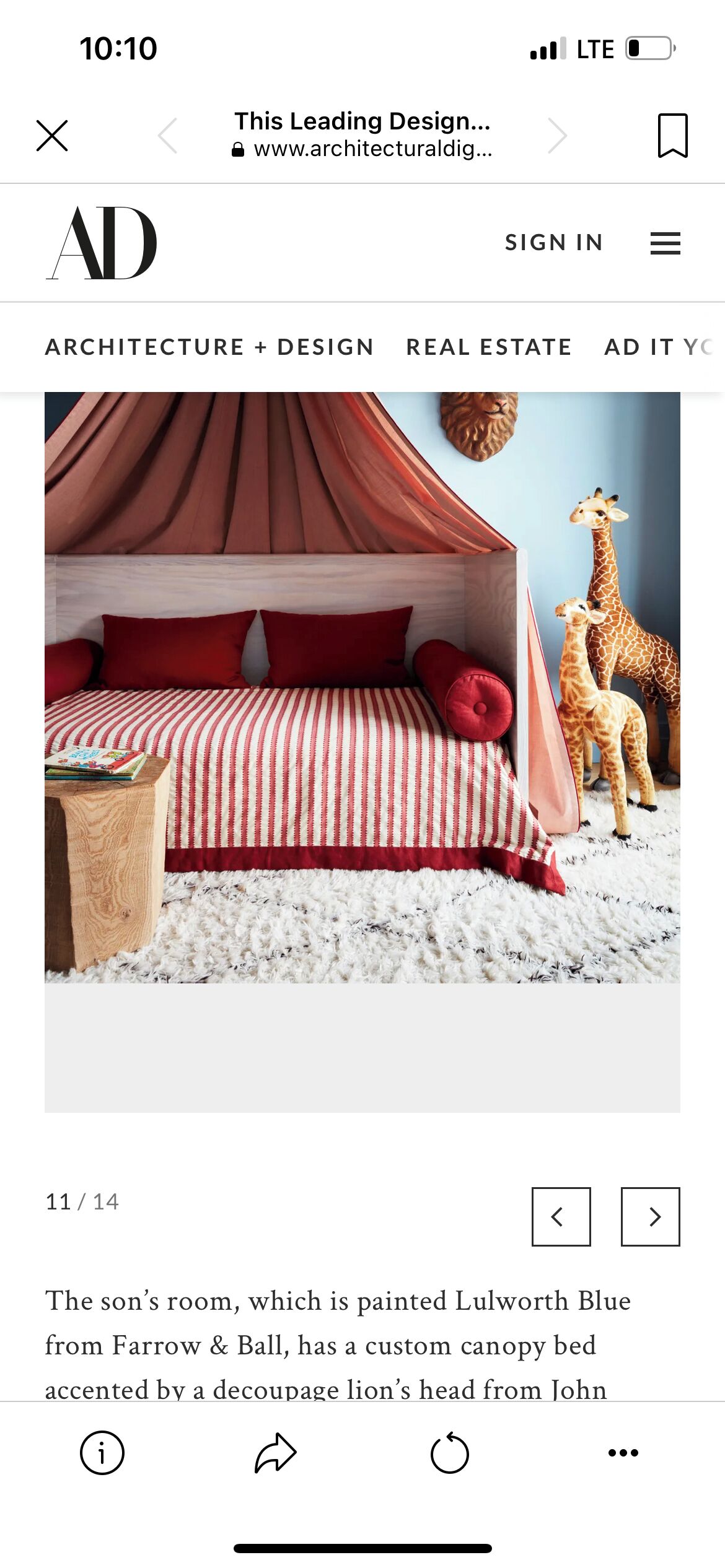This screenshot has height=1568, width=725.
Task: Open the hamburger menu
Action: coord(666,243)
